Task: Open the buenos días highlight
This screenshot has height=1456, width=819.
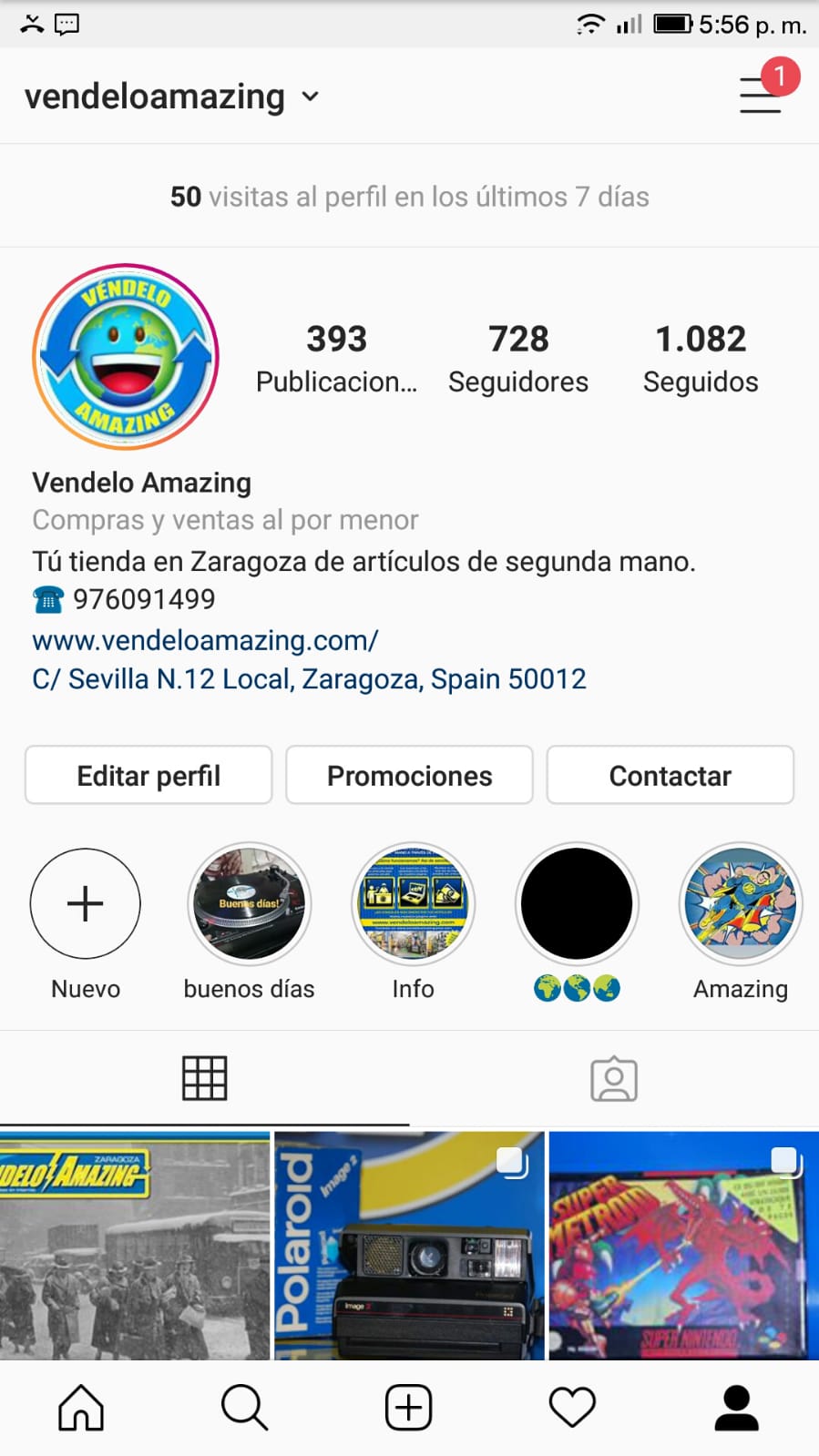Action: [x=249, y=904]
